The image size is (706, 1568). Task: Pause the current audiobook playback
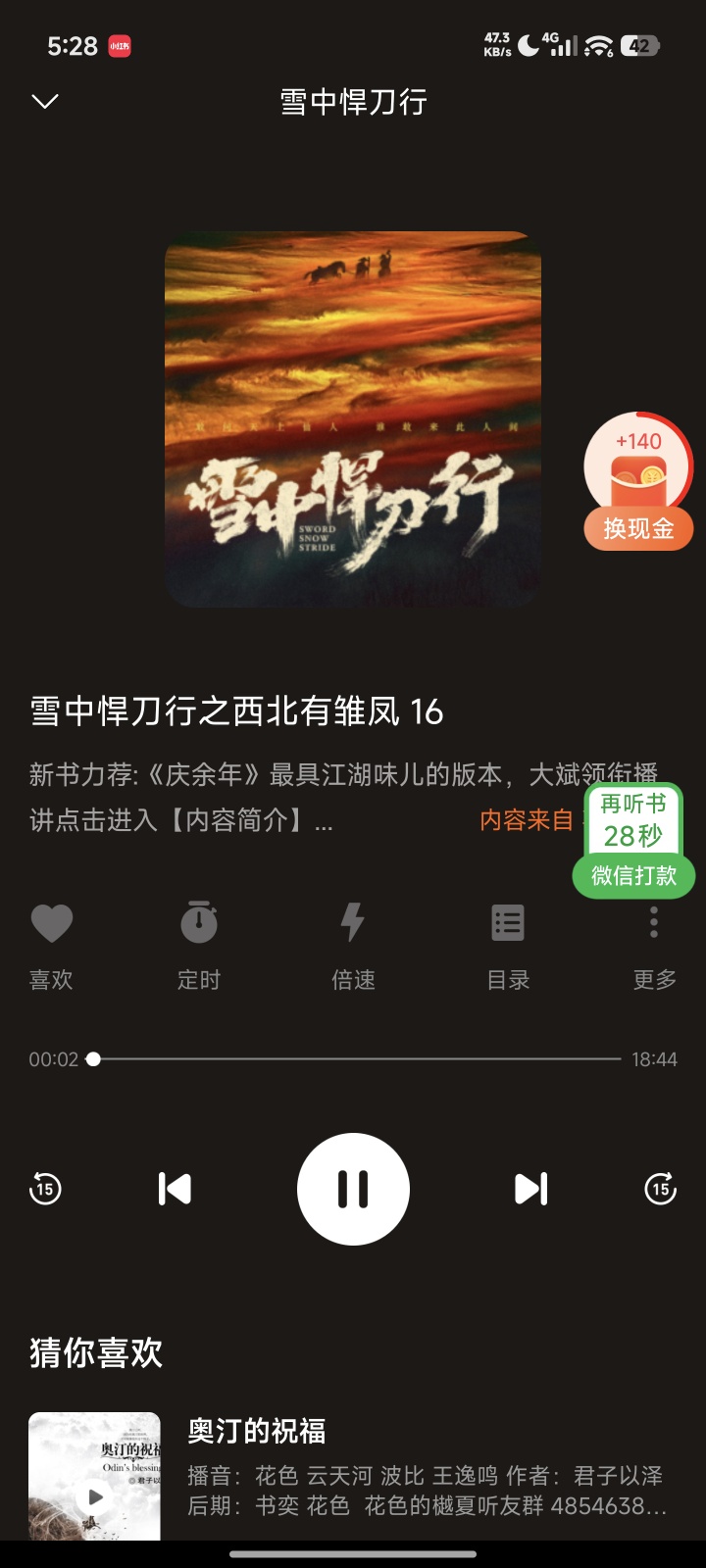click(x=353, y=1188)
